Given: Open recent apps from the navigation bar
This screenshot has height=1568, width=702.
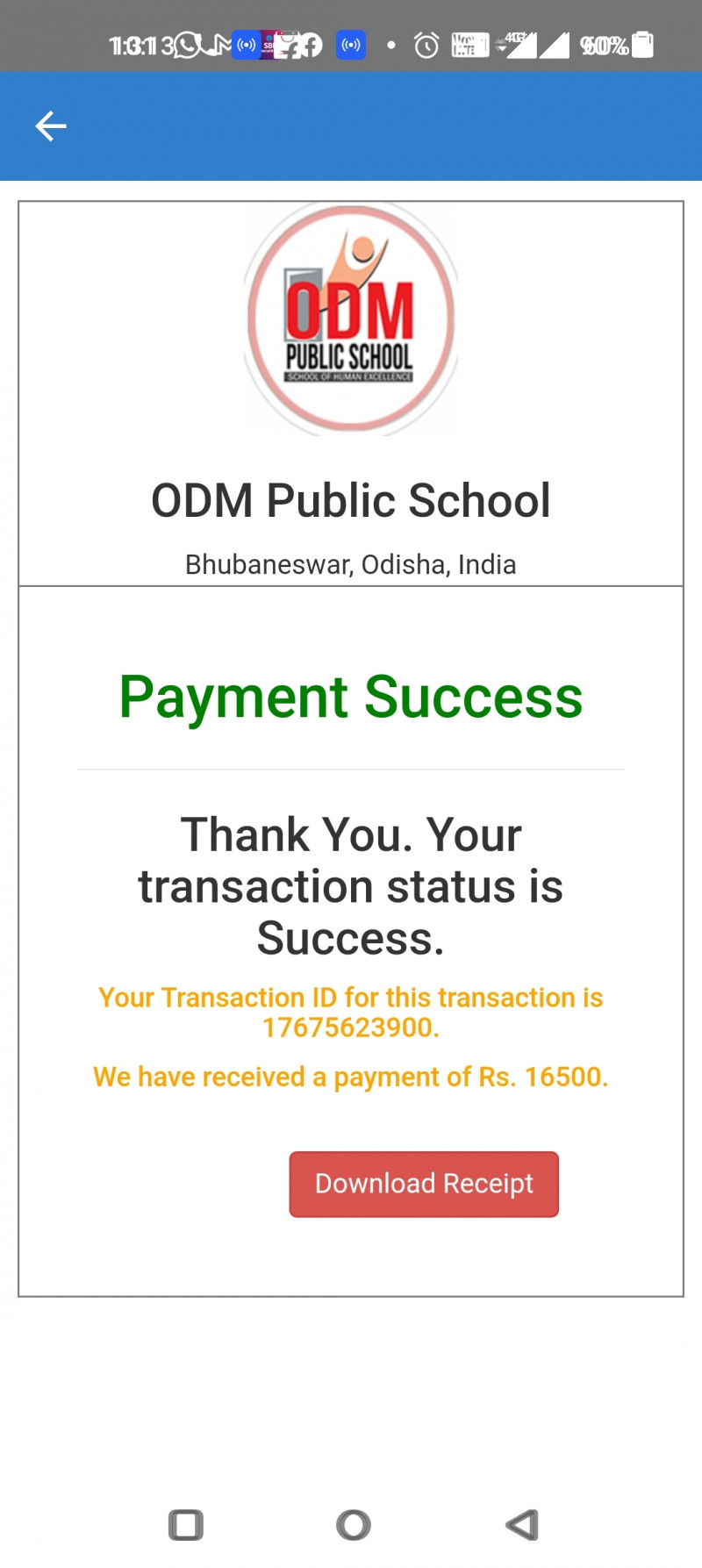Looking at the screenshot, I should tap(186, 1525).
